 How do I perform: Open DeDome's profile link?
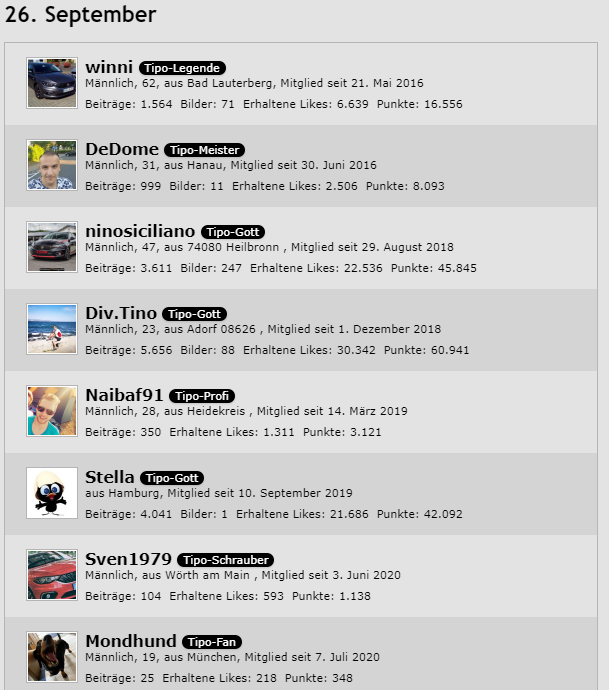[121, 149]
